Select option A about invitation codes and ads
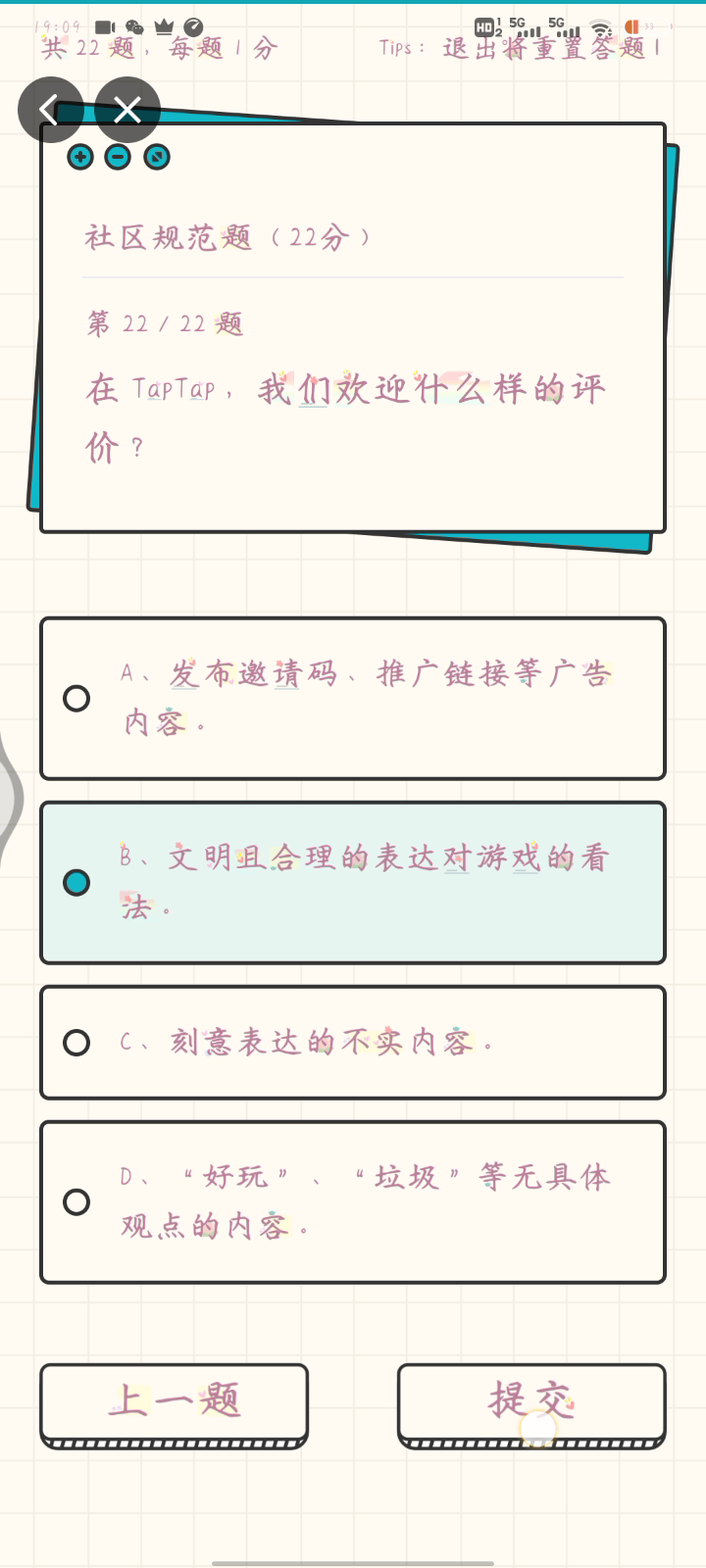The width and height of the screenshot is (706, 1568). [x=352, y=699]
